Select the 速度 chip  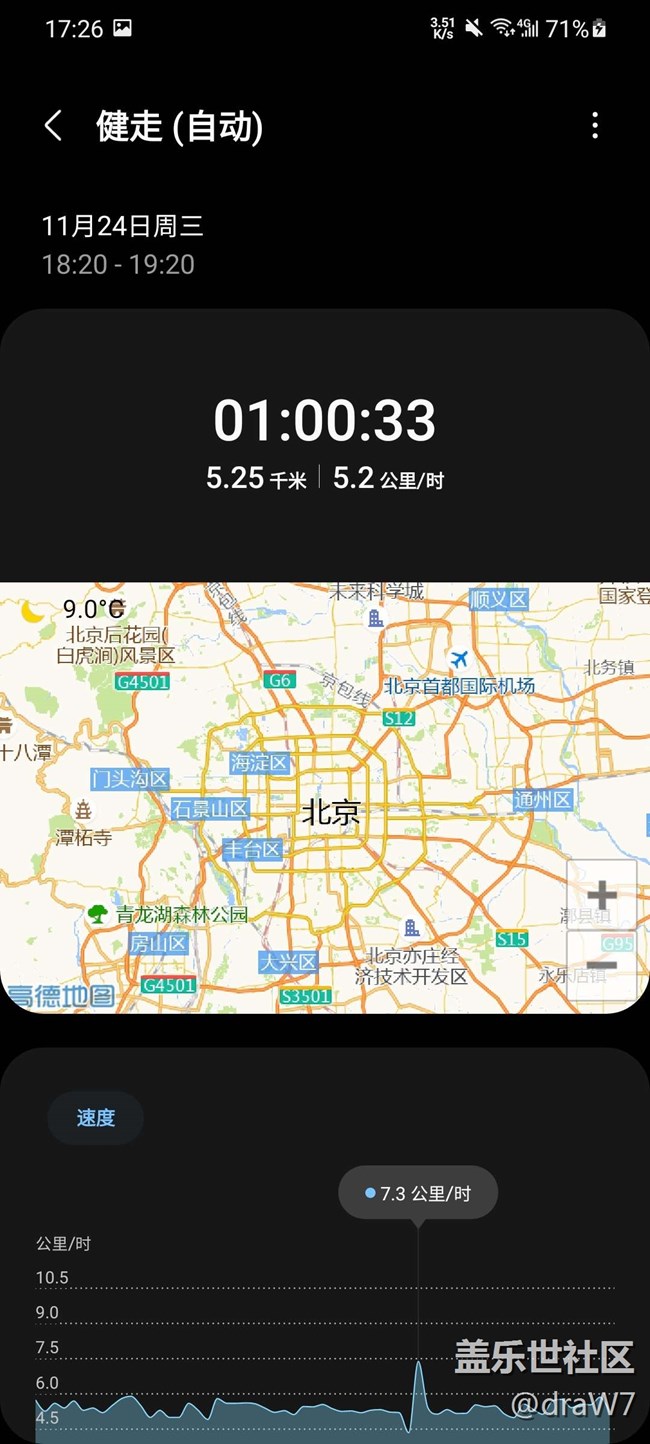click(x=96, y=1118)
